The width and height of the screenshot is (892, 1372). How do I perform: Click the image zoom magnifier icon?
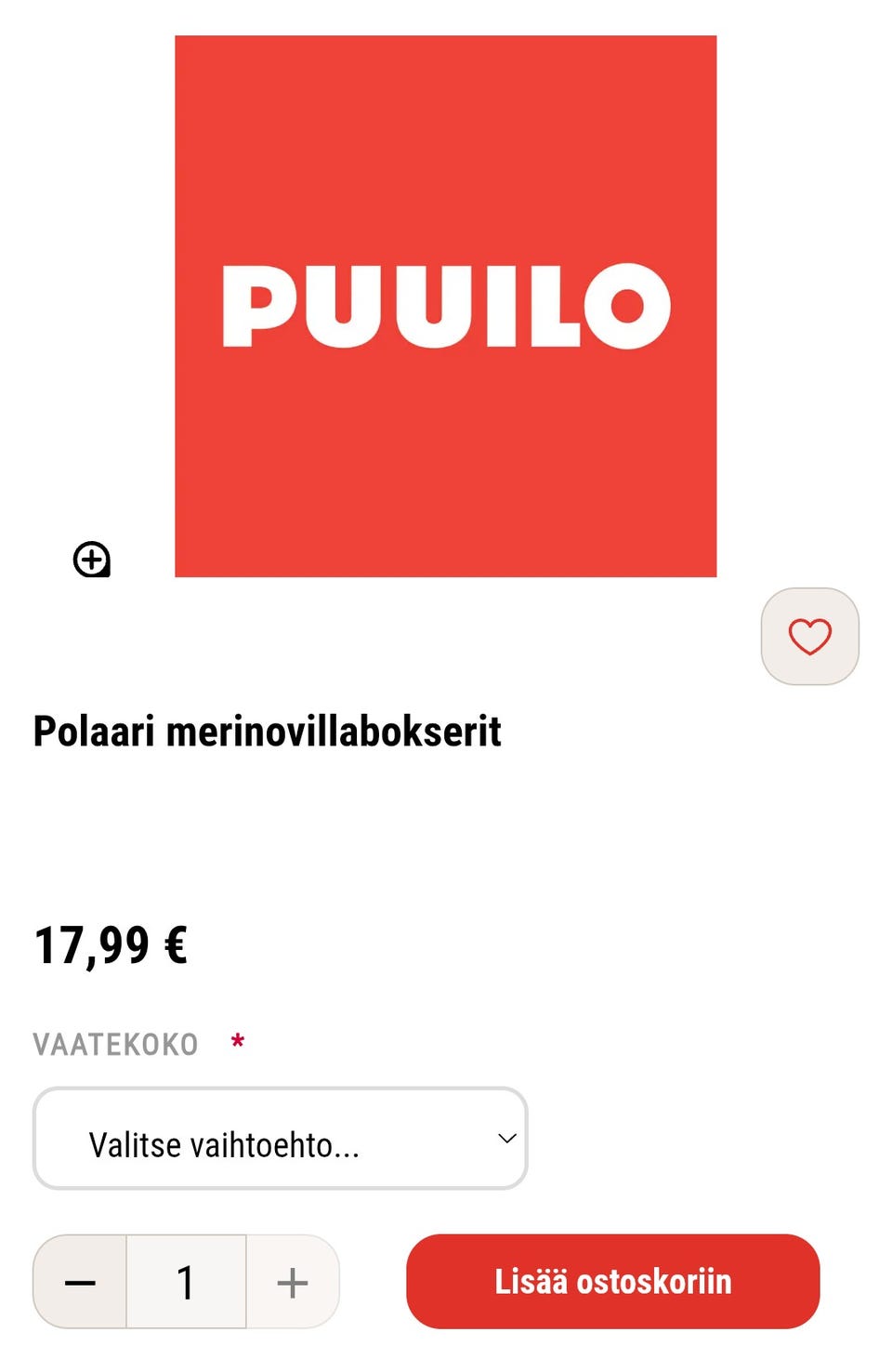(x=91, y=560)
